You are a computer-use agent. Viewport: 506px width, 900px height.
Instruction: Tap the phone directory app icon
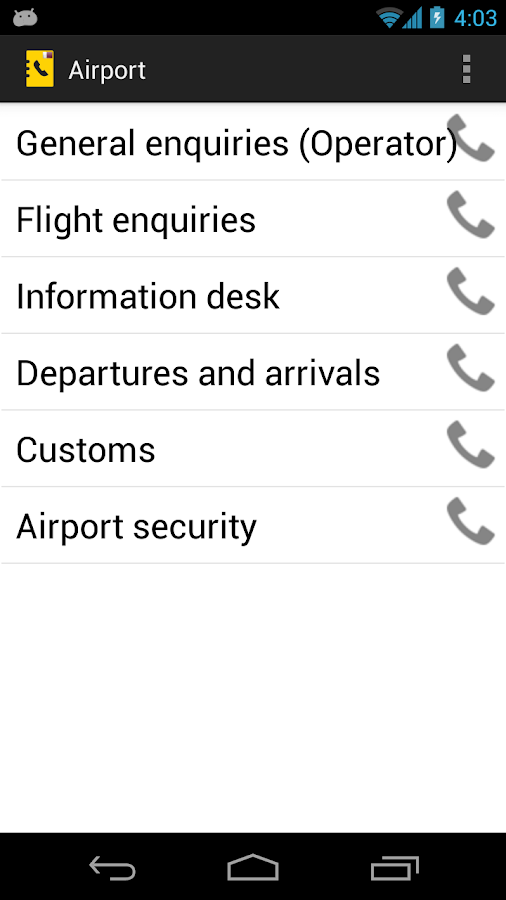[40, 69]
